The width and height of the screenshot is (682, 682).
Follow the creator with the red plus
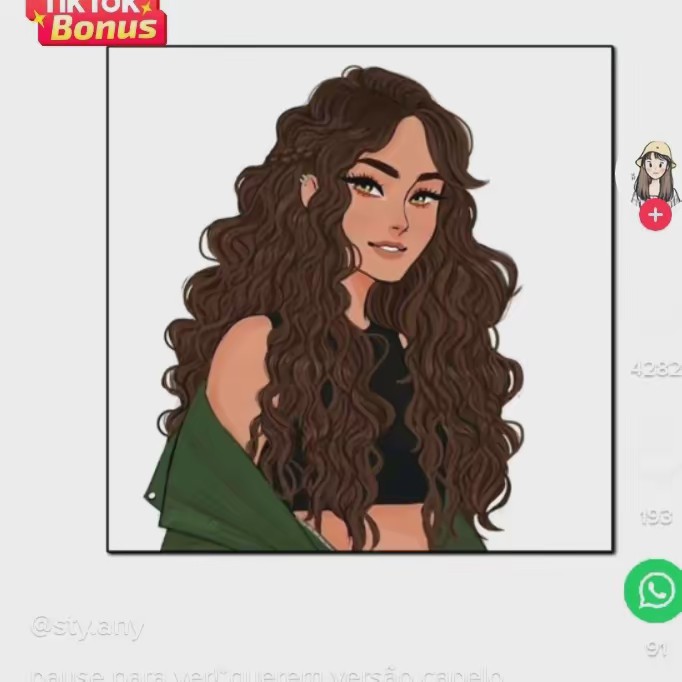pyautogui.click(x=655, y=214)
